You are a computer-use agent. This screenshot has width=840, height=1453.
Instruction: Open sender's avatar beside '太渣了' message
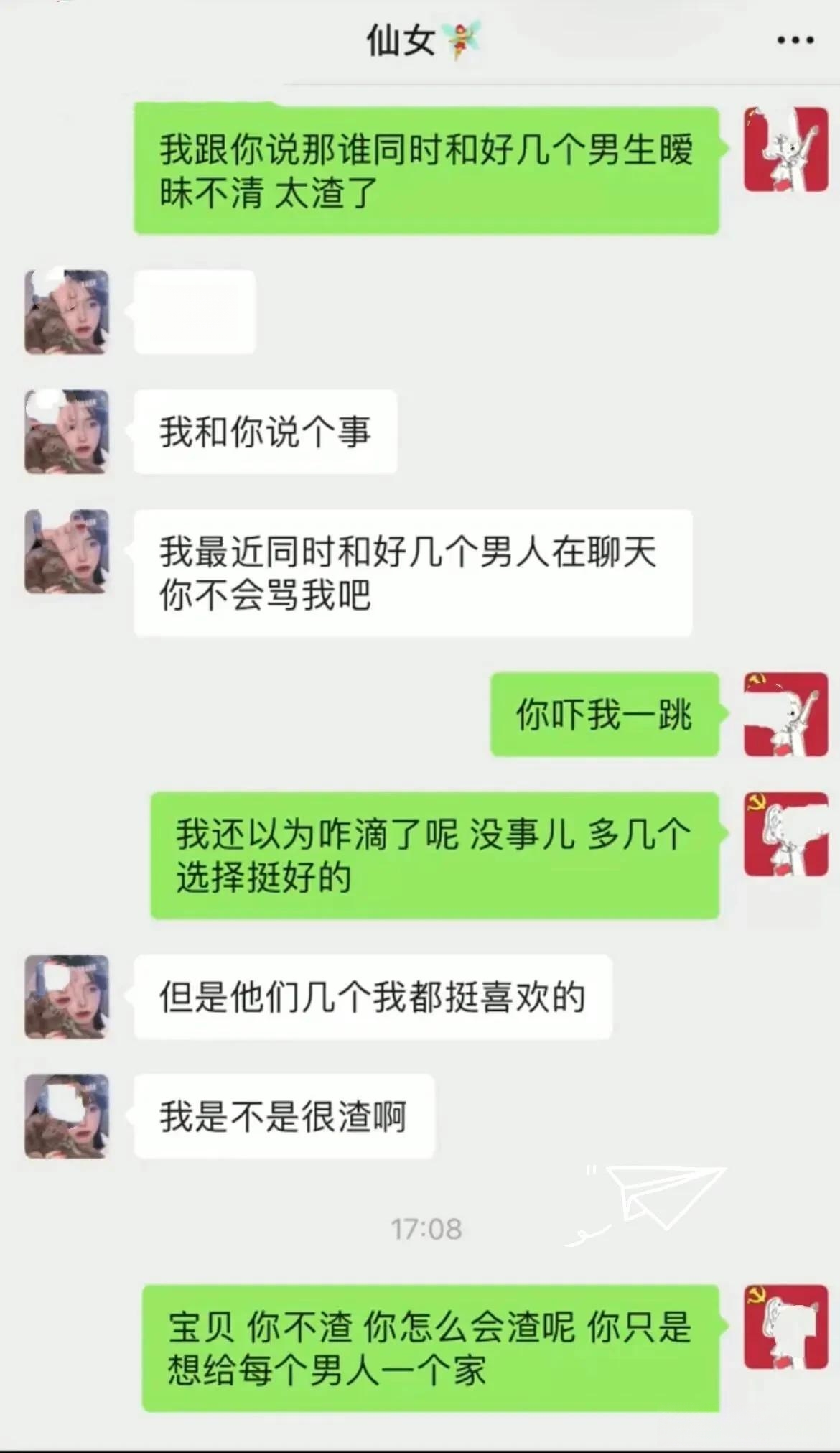pyautogui.click(x=785, y=149)
